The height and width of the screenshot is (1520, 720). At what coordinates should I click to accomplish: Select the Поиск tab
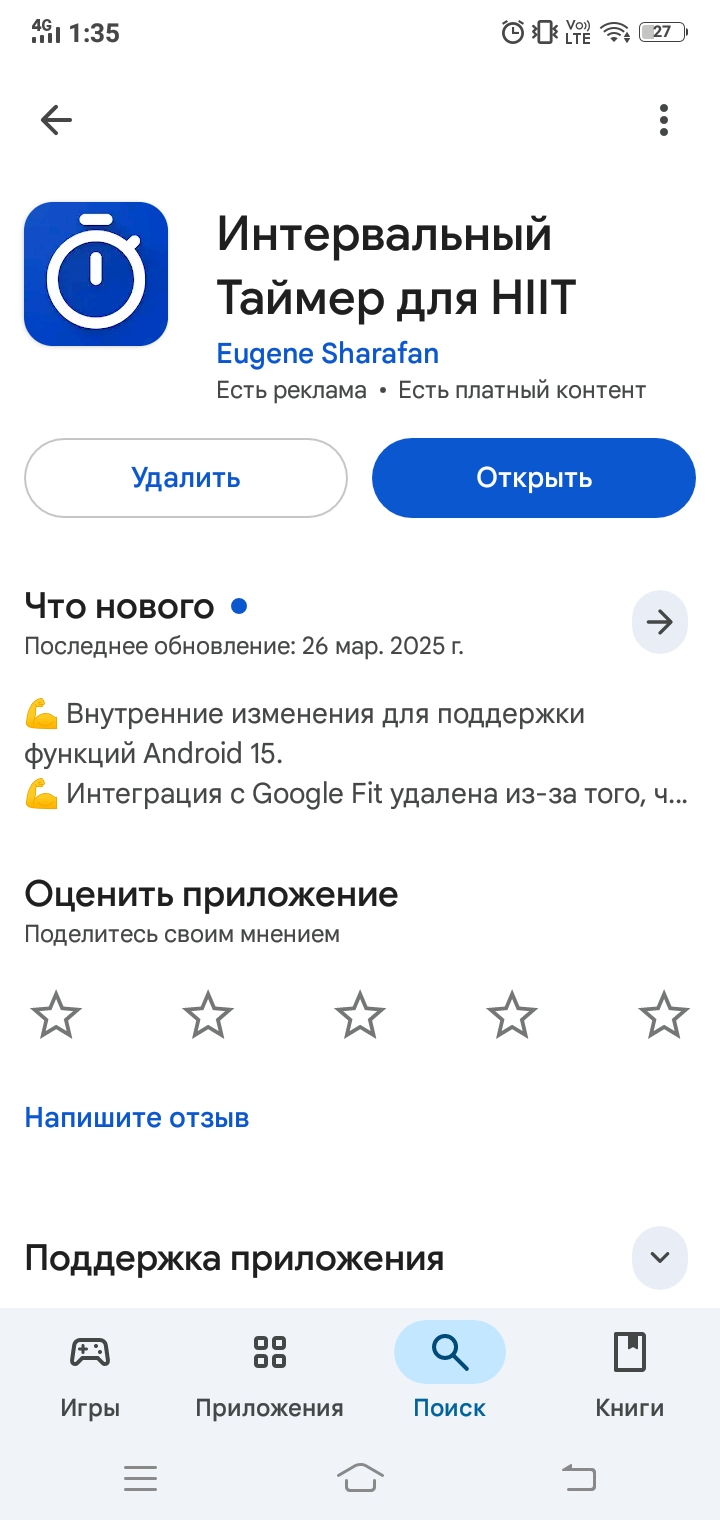tap(449, 1375)
